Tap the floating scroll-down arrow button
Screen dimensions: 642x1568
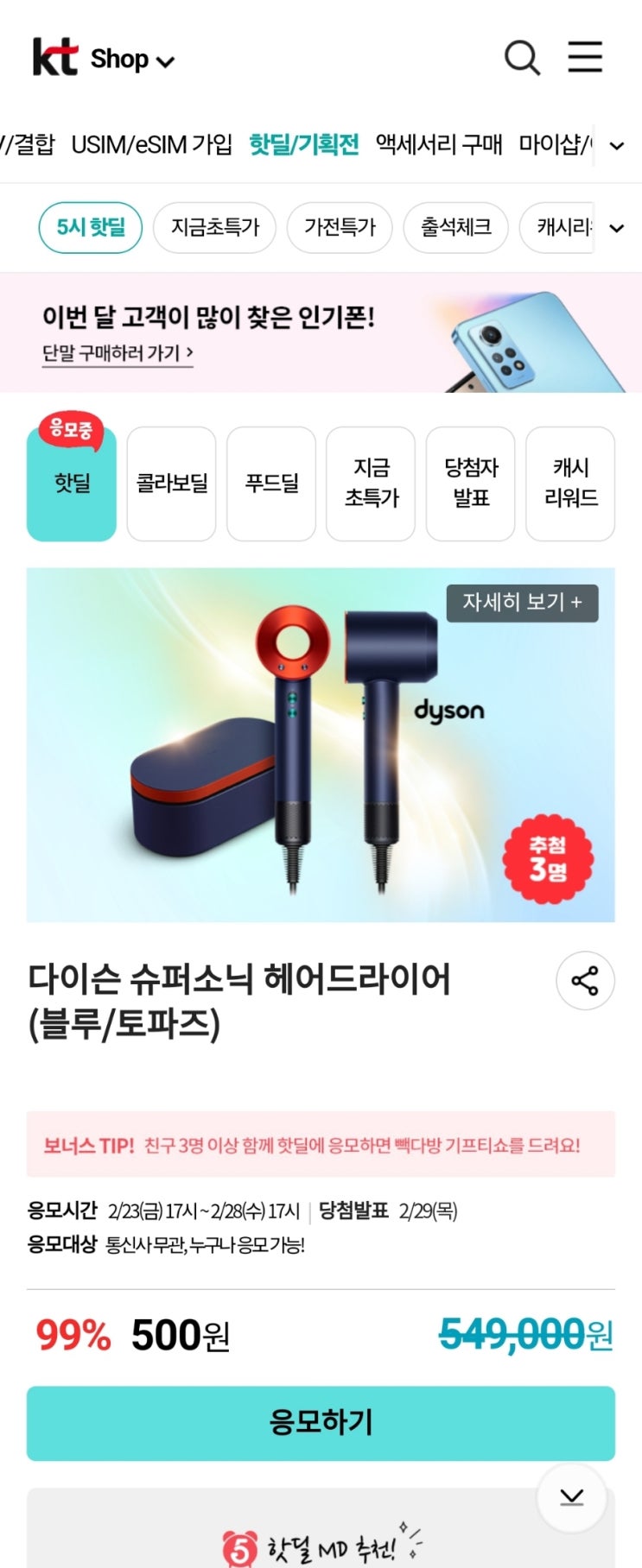(571, 1498)
